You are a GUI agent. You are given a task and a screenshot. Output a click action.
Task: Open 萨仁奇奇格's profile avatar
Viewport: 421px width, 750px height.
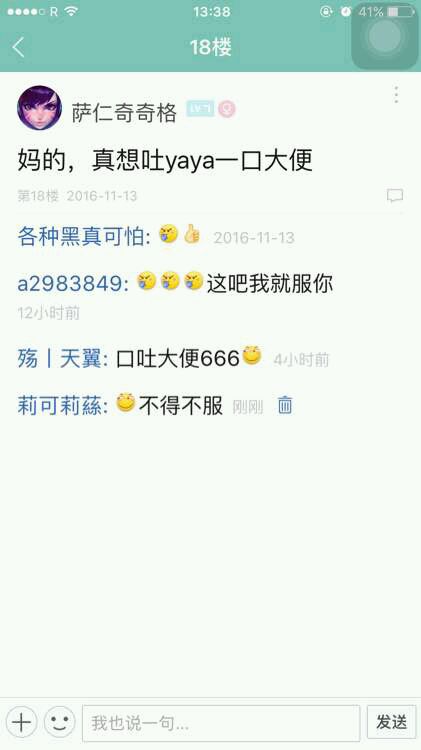tap(39, 108)
